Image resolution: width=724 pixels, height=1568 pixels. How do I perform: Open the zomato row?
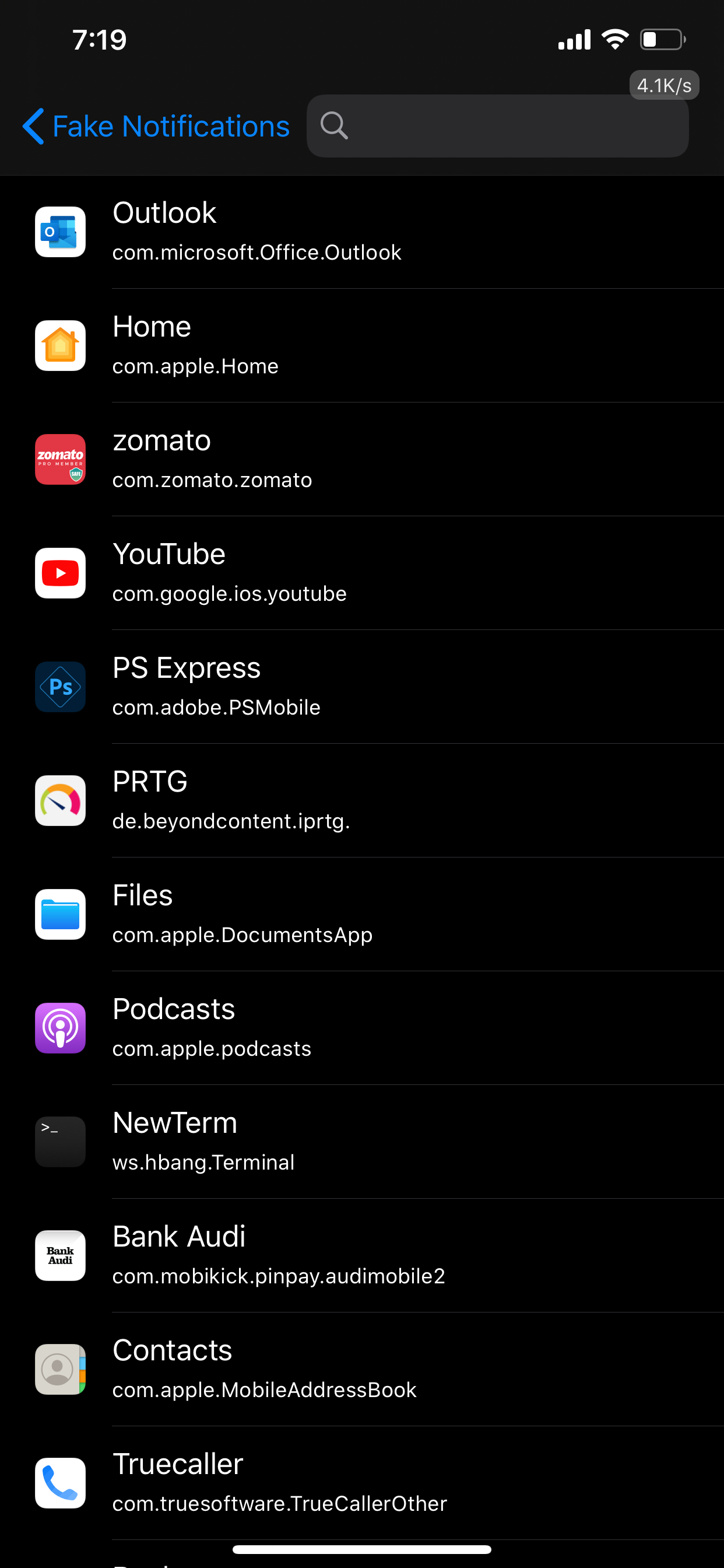click(x=362, y=460)
